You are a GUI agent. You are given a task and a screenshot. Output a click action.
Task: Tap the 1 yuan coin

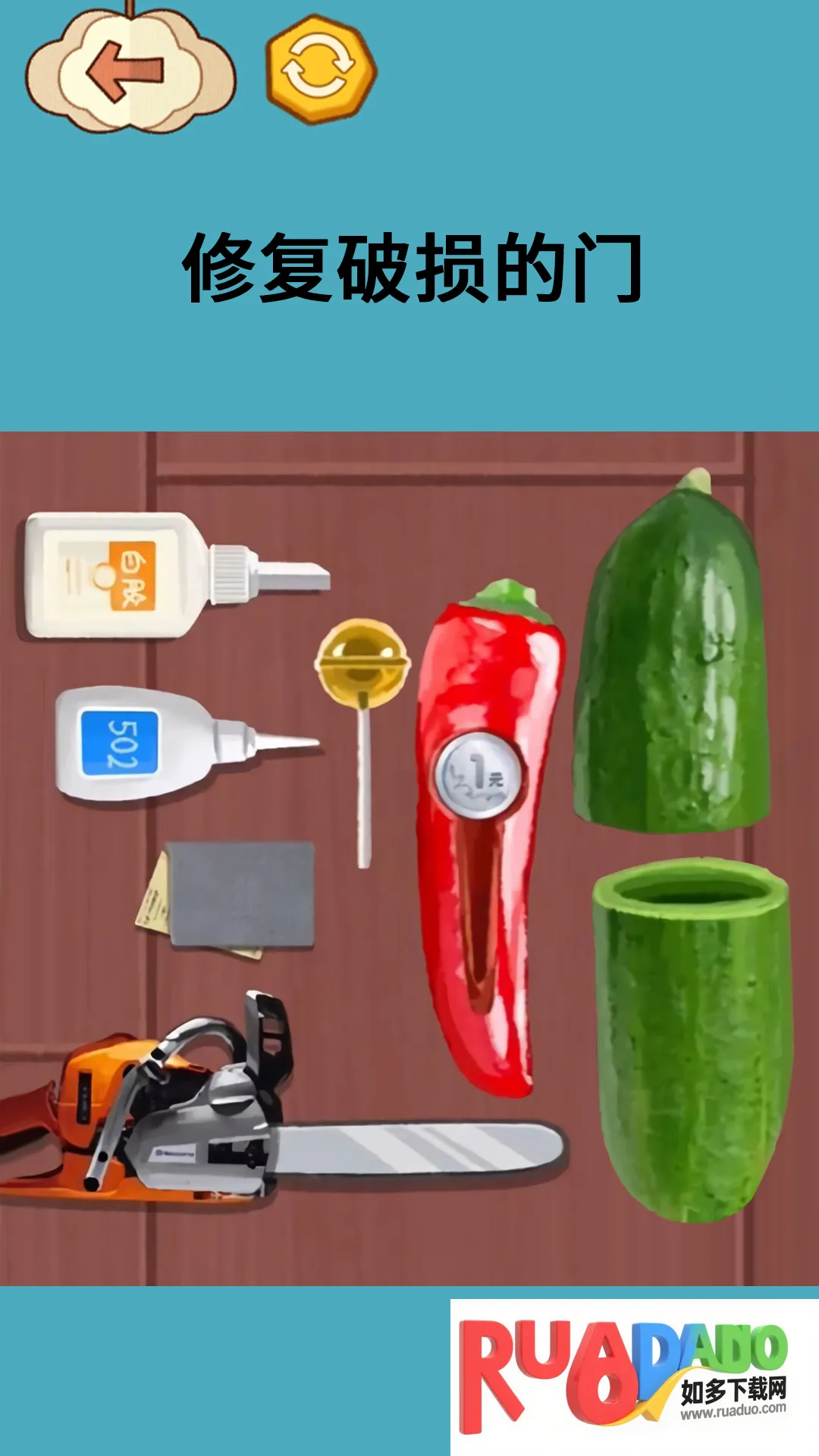tap(478, 775)
